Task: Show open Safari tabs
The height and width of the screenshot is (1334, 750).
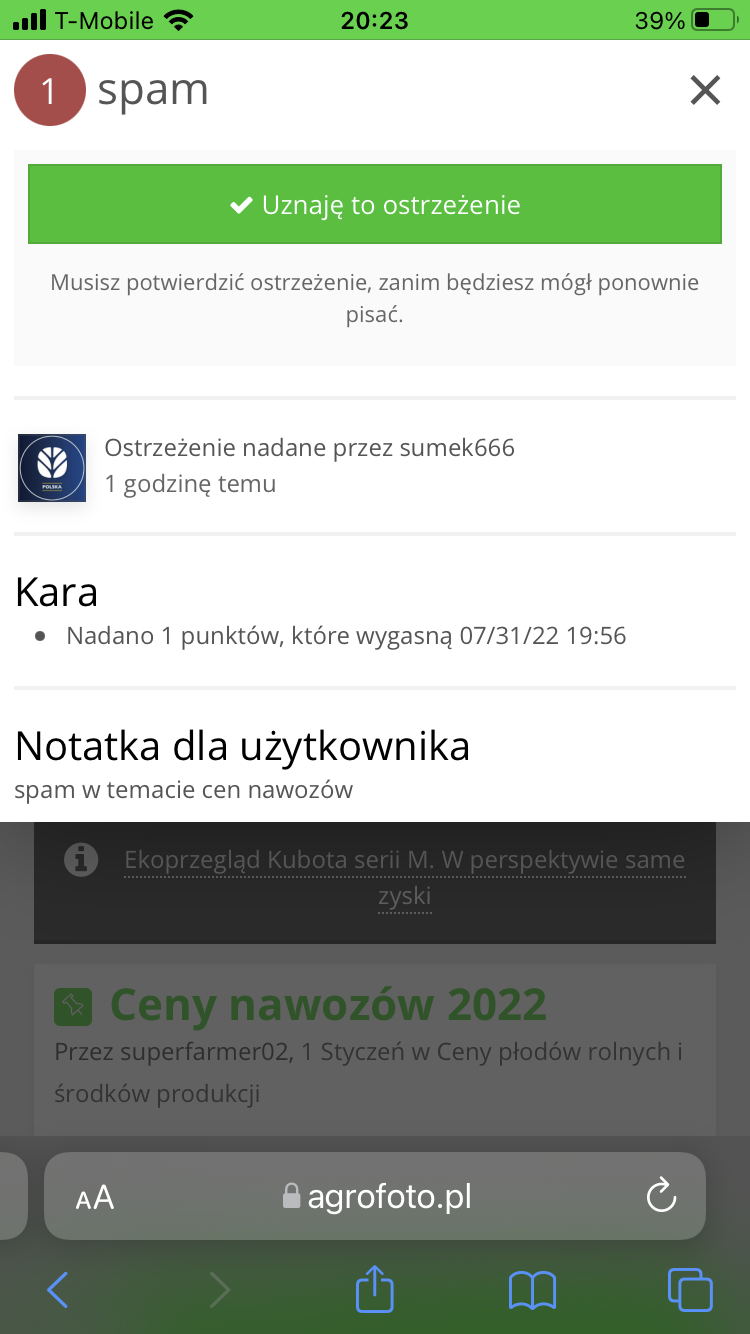Action: pos(689,1289)
